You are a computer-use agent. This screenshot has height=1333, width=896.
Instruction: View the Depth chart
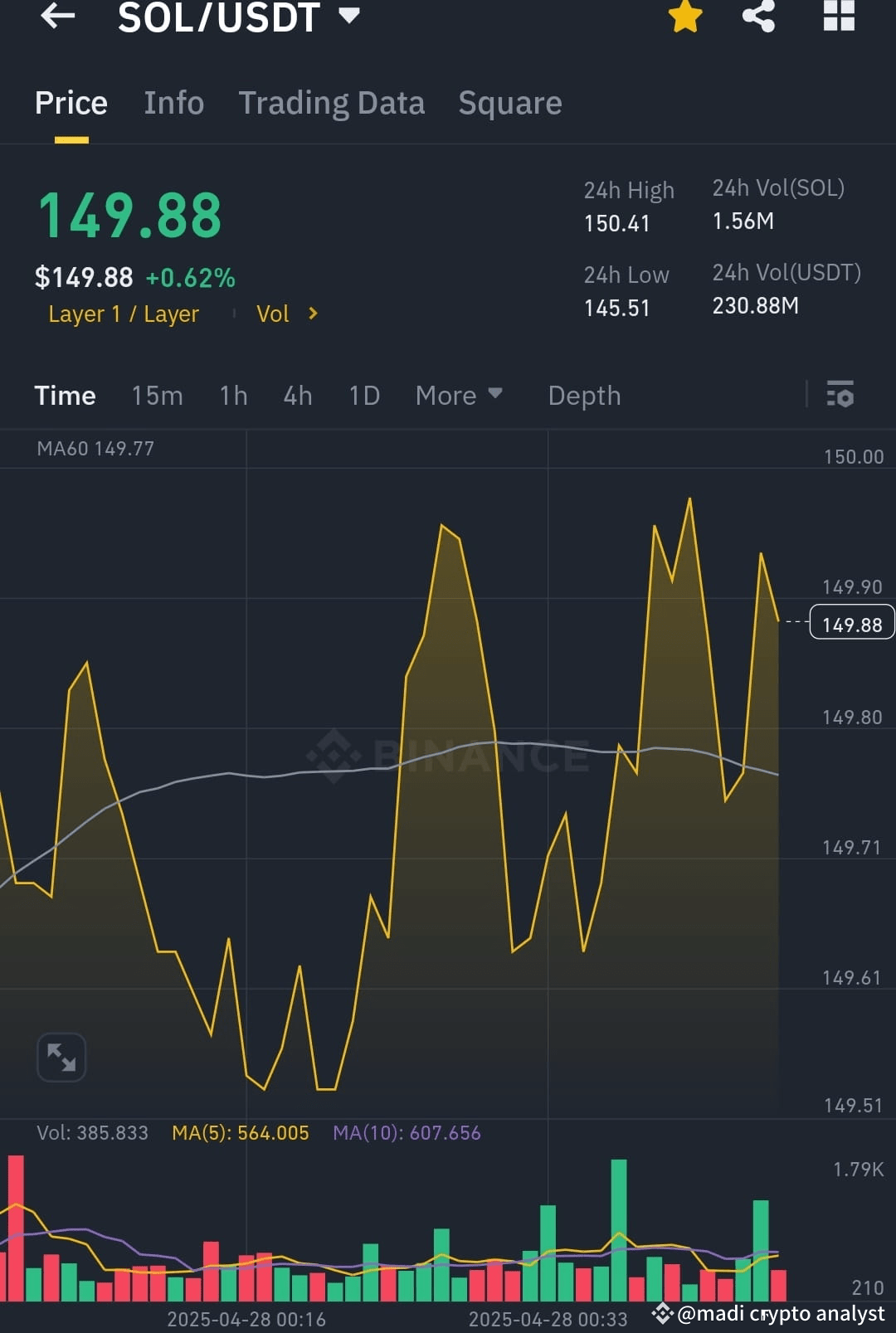(584, 396)
